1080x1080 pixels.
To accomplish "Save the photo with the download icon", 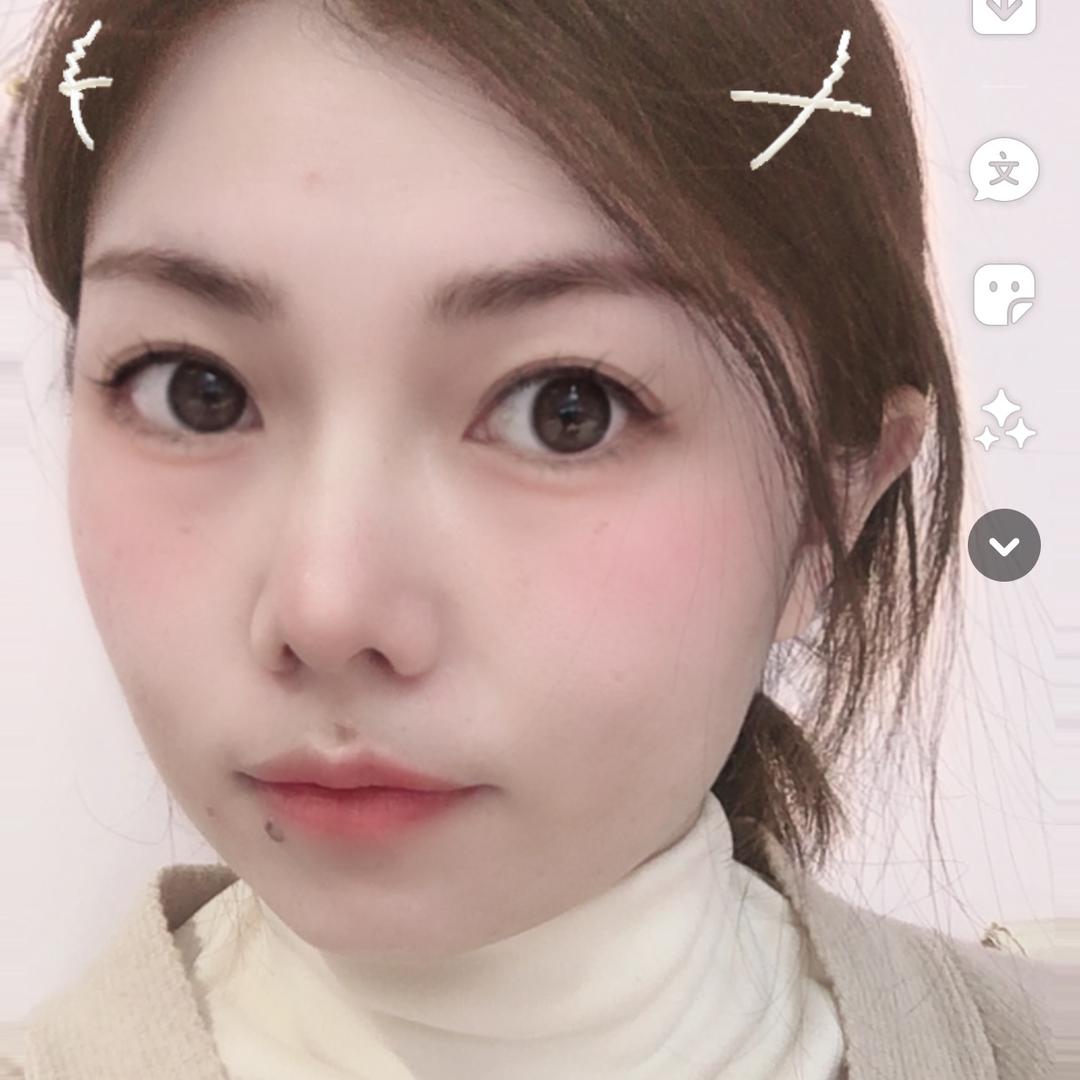I will (1004, 12).
